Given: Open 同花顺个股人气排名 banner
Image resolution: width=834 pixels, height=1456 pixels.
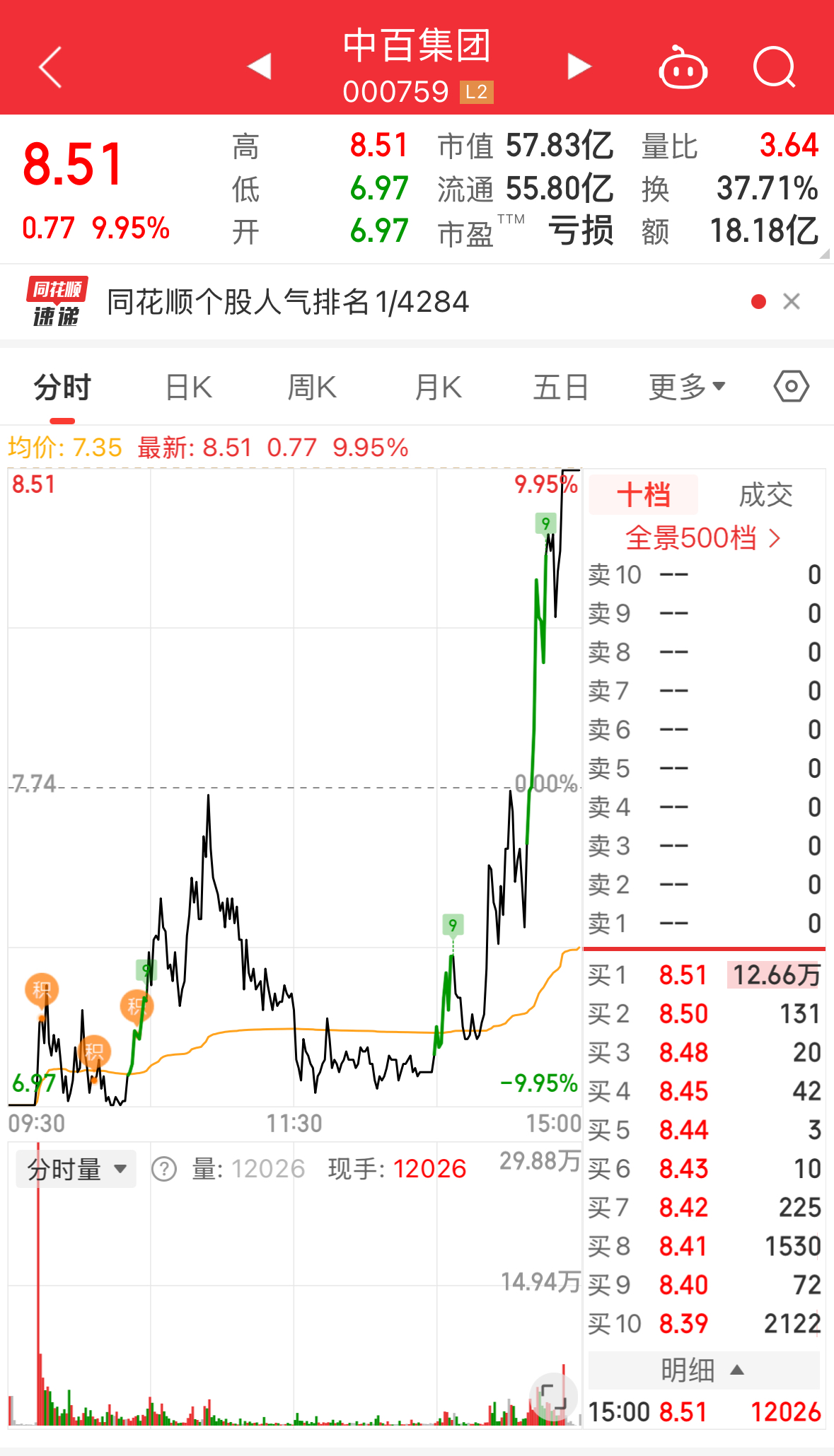Looking at the screenshot, I should pyautogui.click(x=287, y=303).
